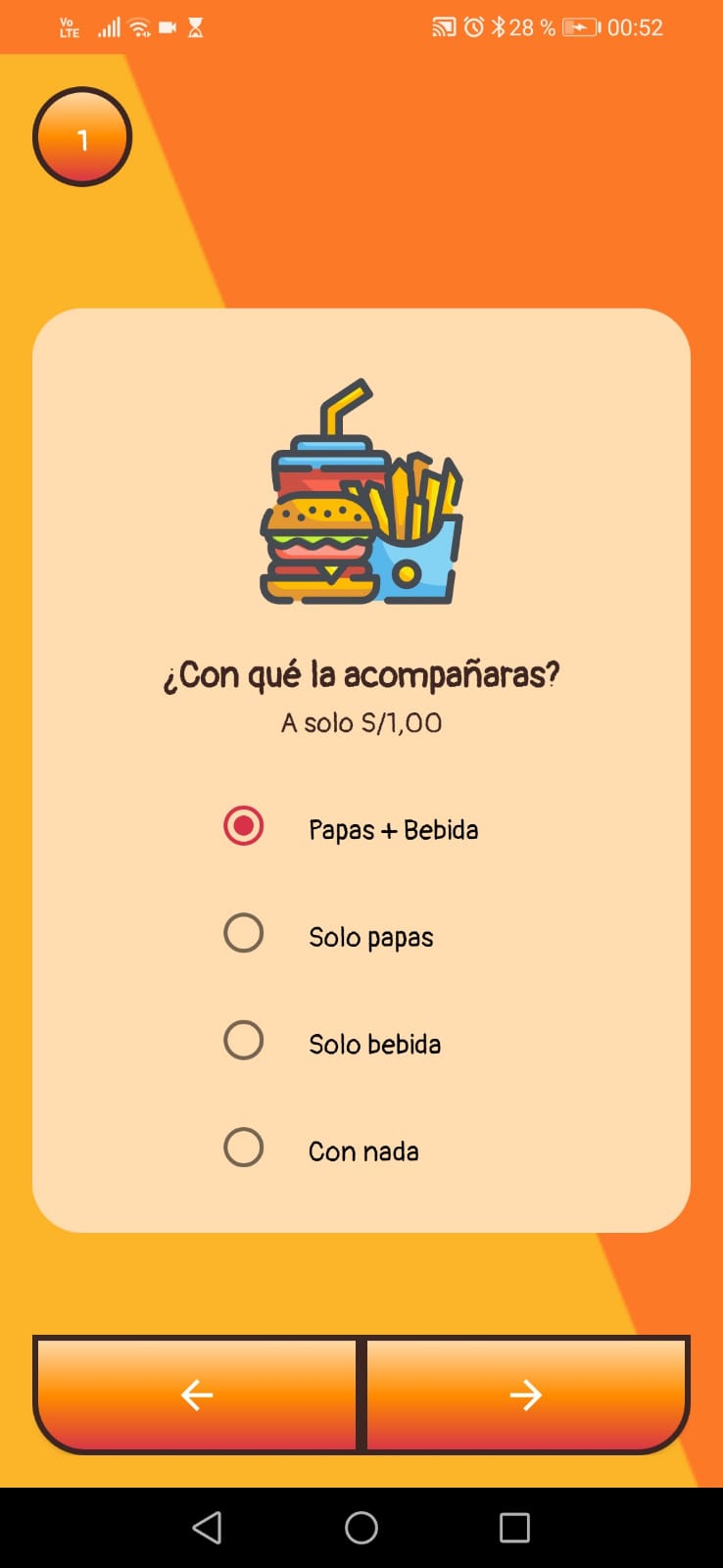Continue with the right arrow button
Image resolution: width=723 pixels, height=1568 pixels.
[526, 1395]
